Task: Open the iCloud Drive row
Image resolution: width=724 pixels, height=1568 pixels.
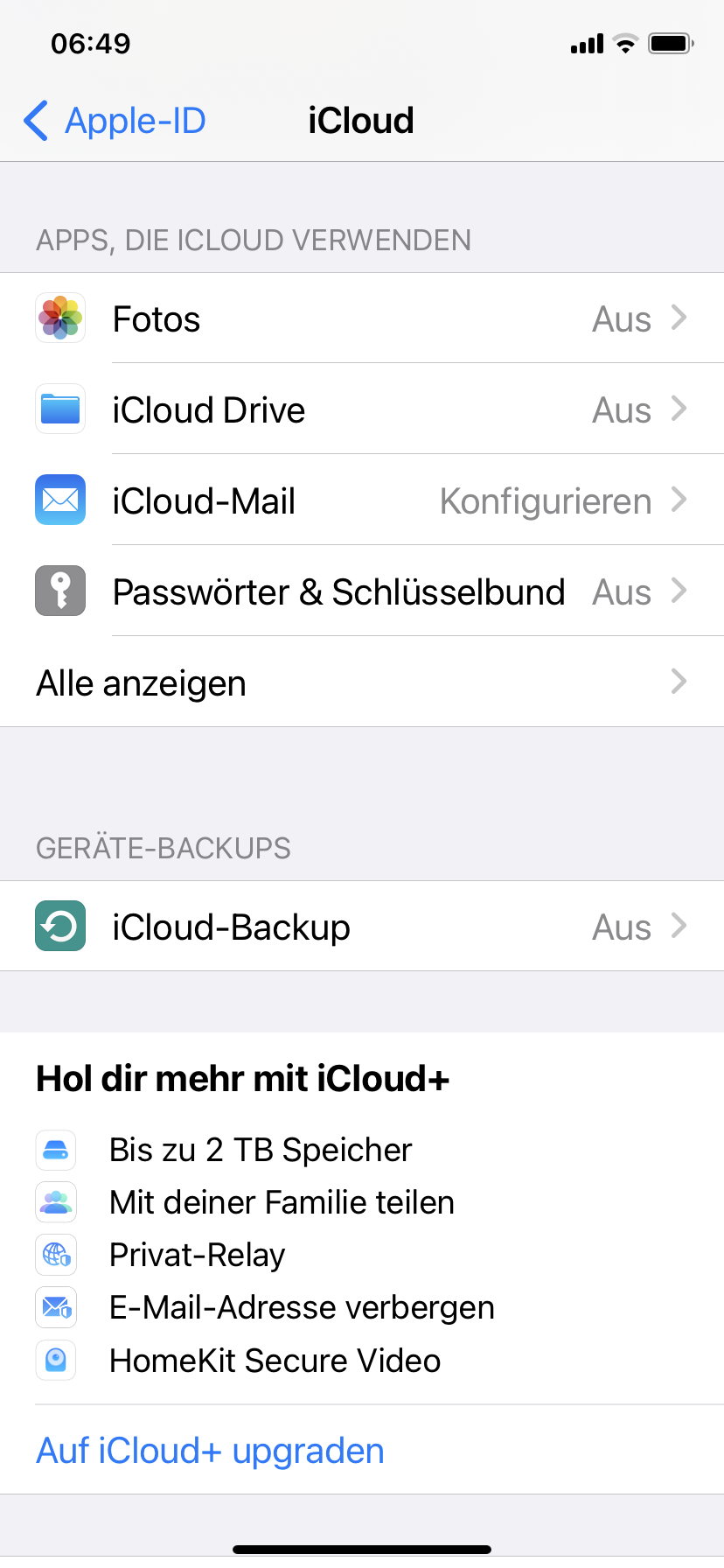Action: pos(362,409)
